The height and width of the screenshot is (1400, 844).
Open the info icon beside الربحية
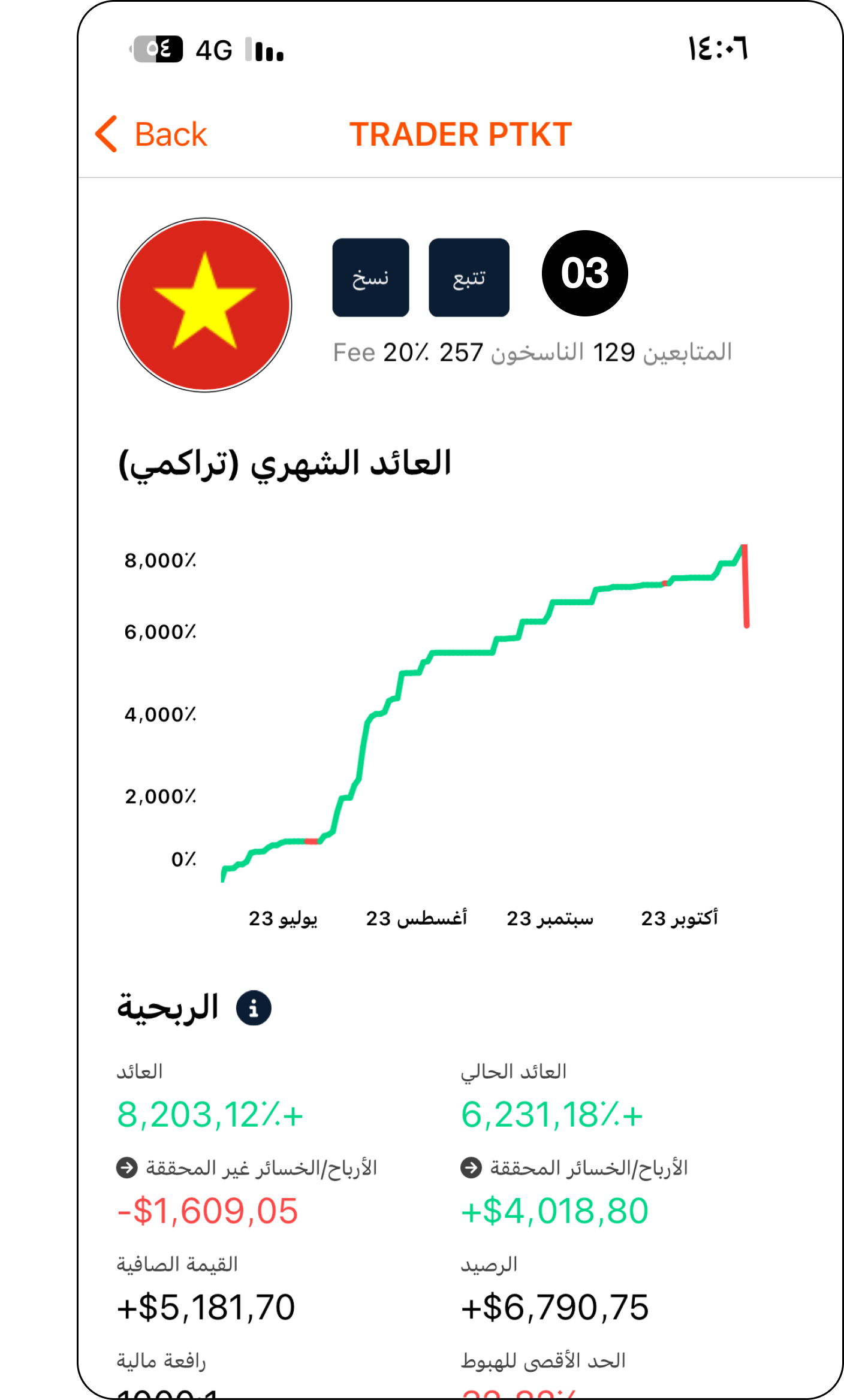[254, 1008]
